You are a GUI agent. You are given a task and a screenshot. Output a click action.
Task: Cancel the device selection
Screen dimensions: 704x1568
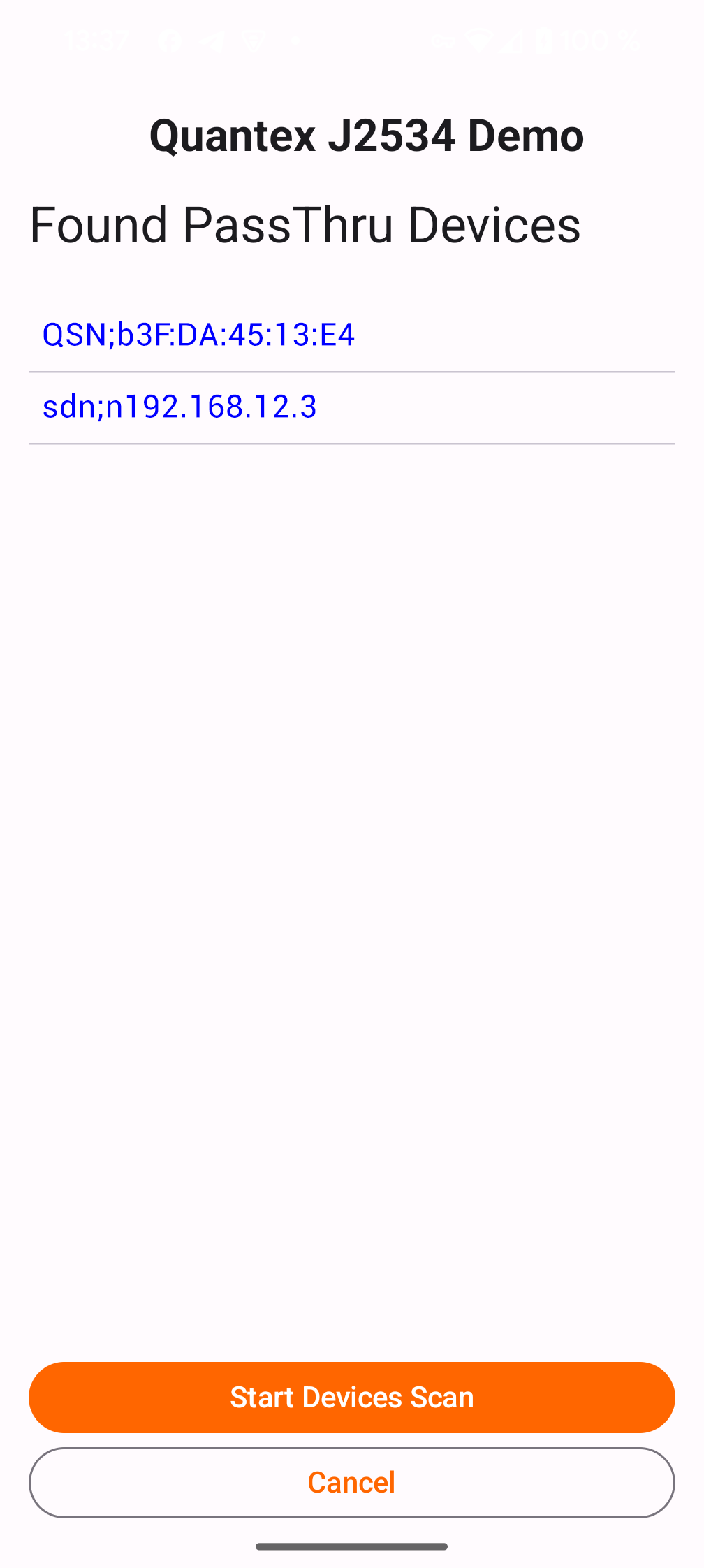pyautogui.click(x=352, y=1483)
